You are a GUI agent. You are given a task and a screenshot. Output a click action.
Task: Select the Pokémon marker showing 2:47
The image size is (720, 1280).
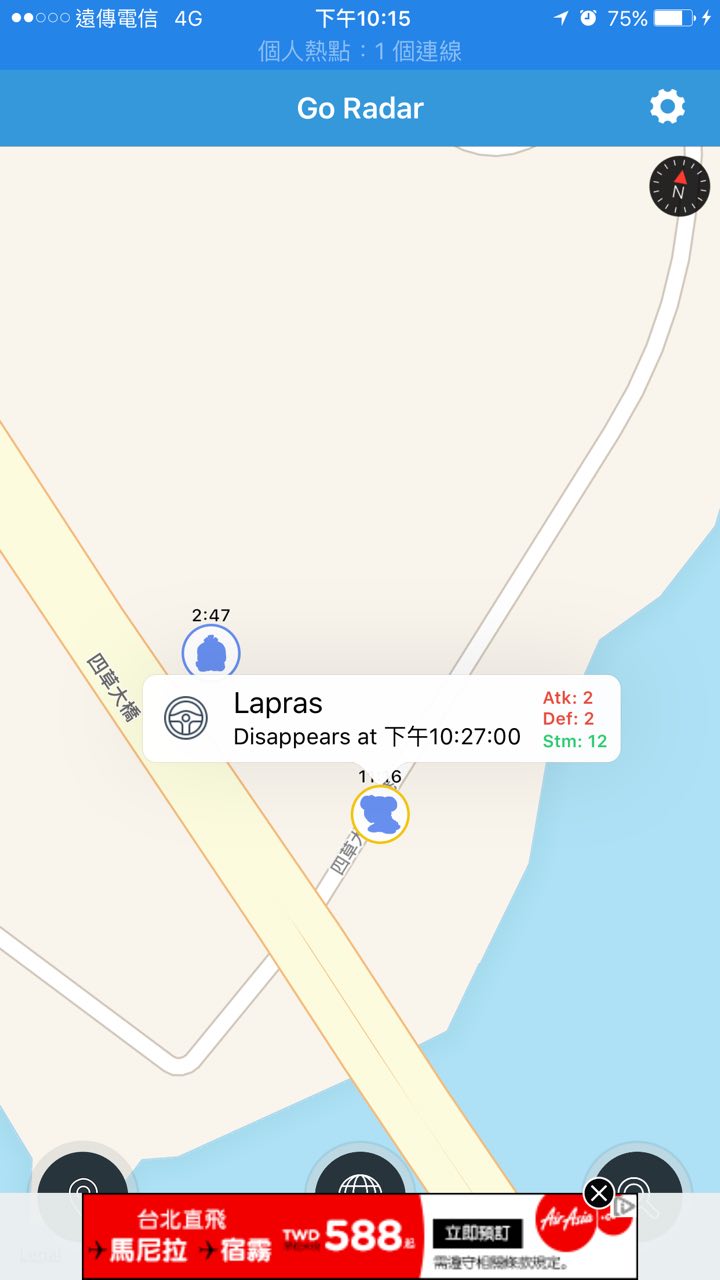point(211,654)
